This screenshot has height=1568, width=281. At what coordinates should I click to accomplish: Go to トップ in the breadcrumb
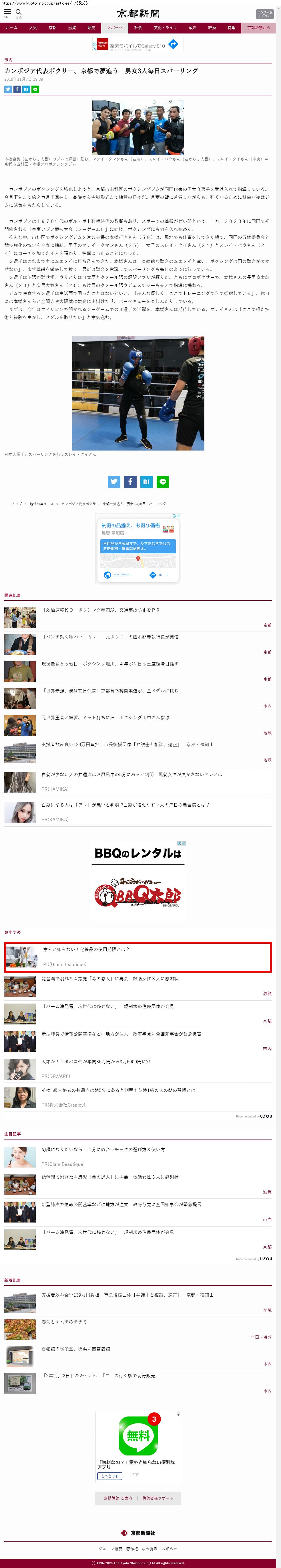coord(17,504)
